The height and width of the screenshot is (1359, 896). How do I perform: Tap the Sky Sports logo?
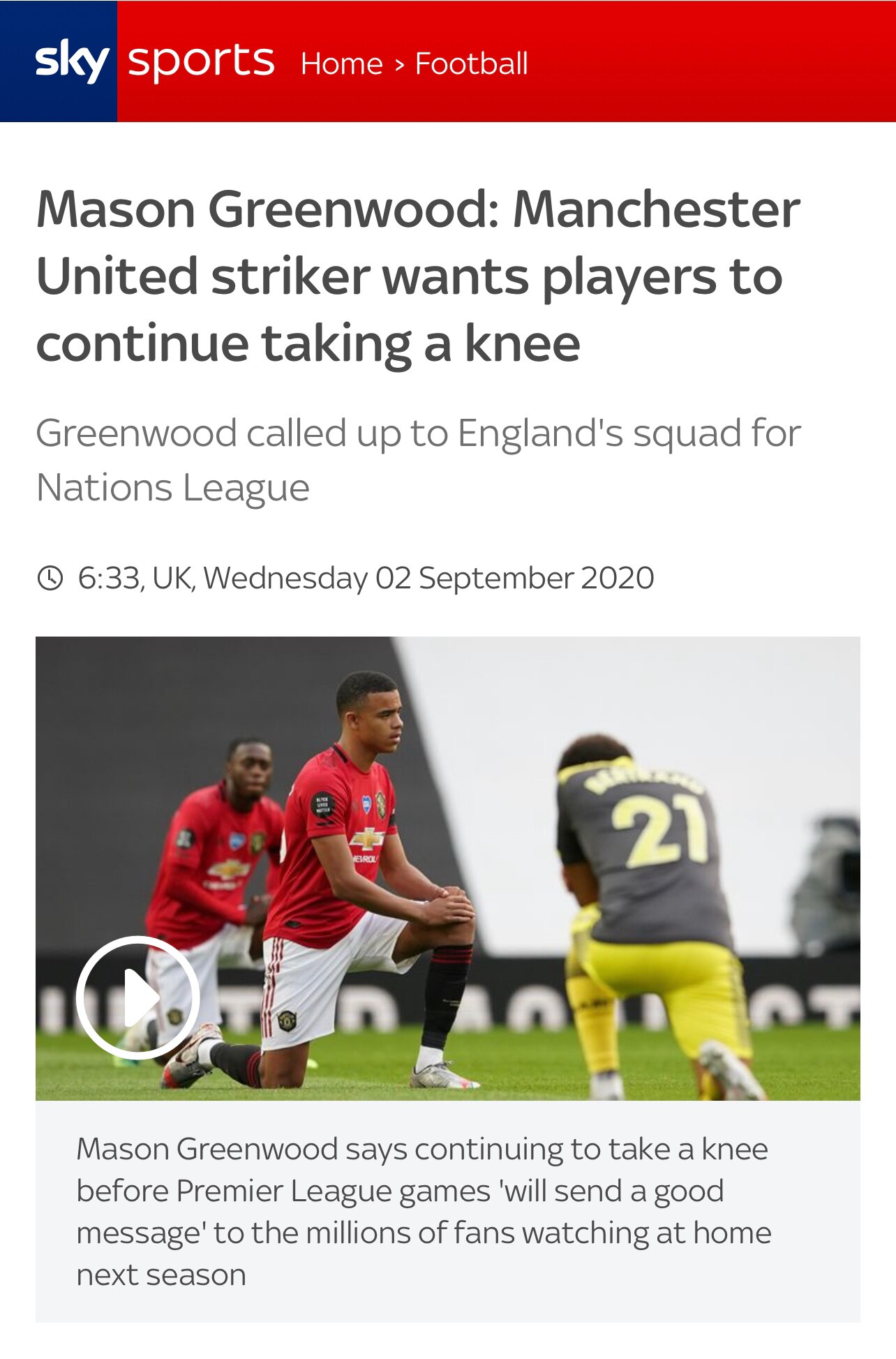[154, 61]
